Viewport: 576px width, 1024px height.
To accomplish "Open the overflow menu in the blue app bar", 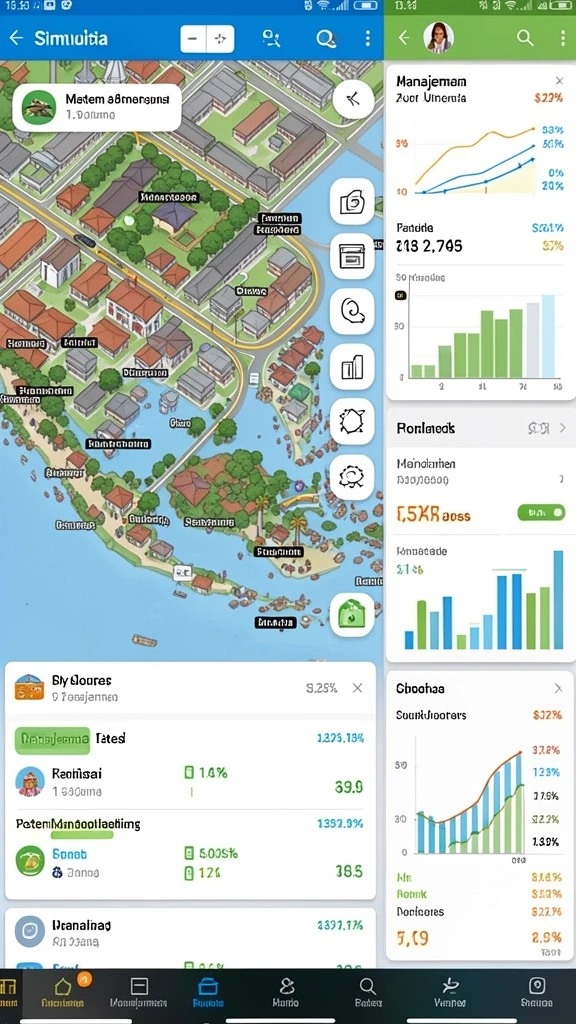I will [x=368, y=38].
